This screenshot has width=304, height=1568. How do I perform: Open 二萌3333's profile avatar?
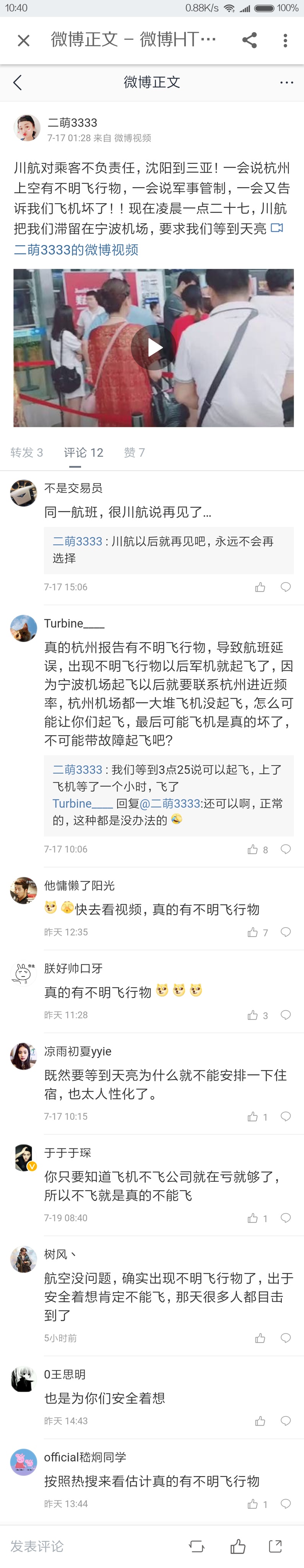pyautogui.click(x=27, y=128)
